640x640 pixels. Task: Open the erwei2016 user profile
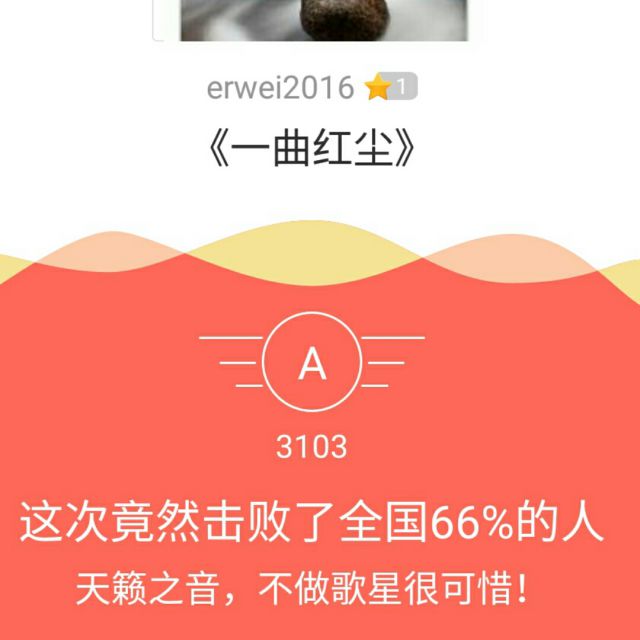(280, 88)
